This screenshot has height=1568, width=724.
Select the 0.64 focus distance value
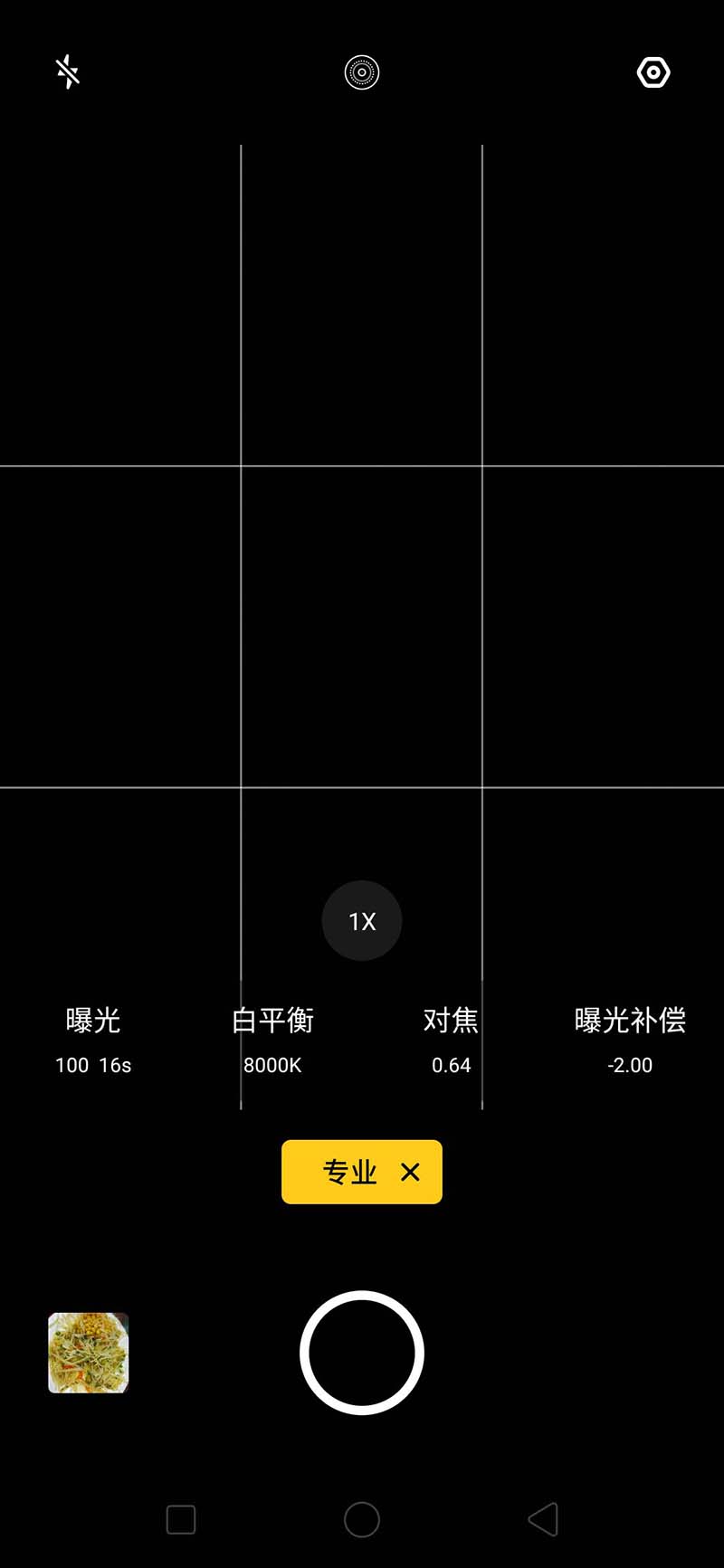pyautogui.click(x=451, y=1065)
